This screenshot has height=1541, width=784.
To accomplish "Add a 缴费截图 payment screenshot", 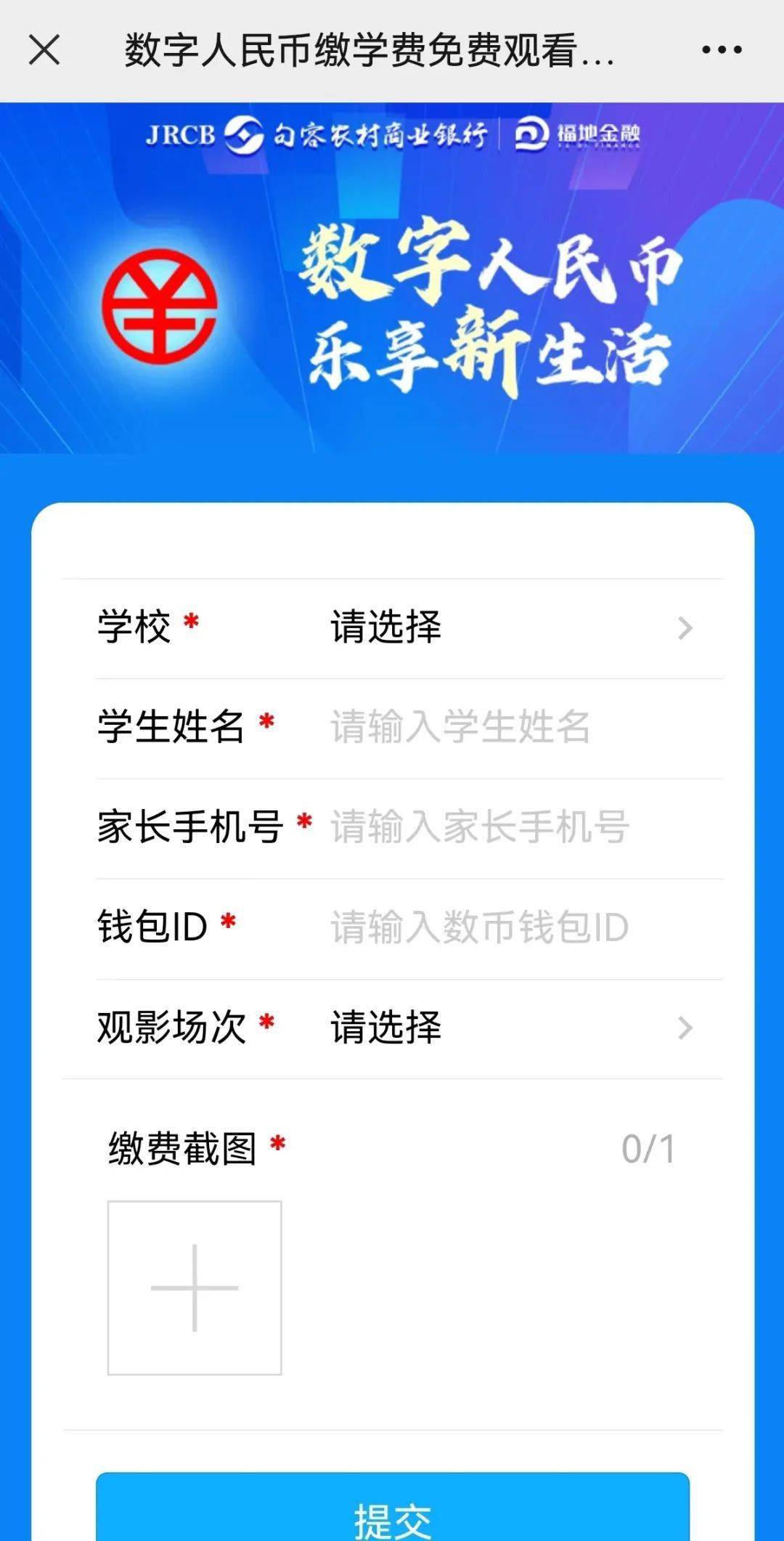I will (x=195, y=1288).
